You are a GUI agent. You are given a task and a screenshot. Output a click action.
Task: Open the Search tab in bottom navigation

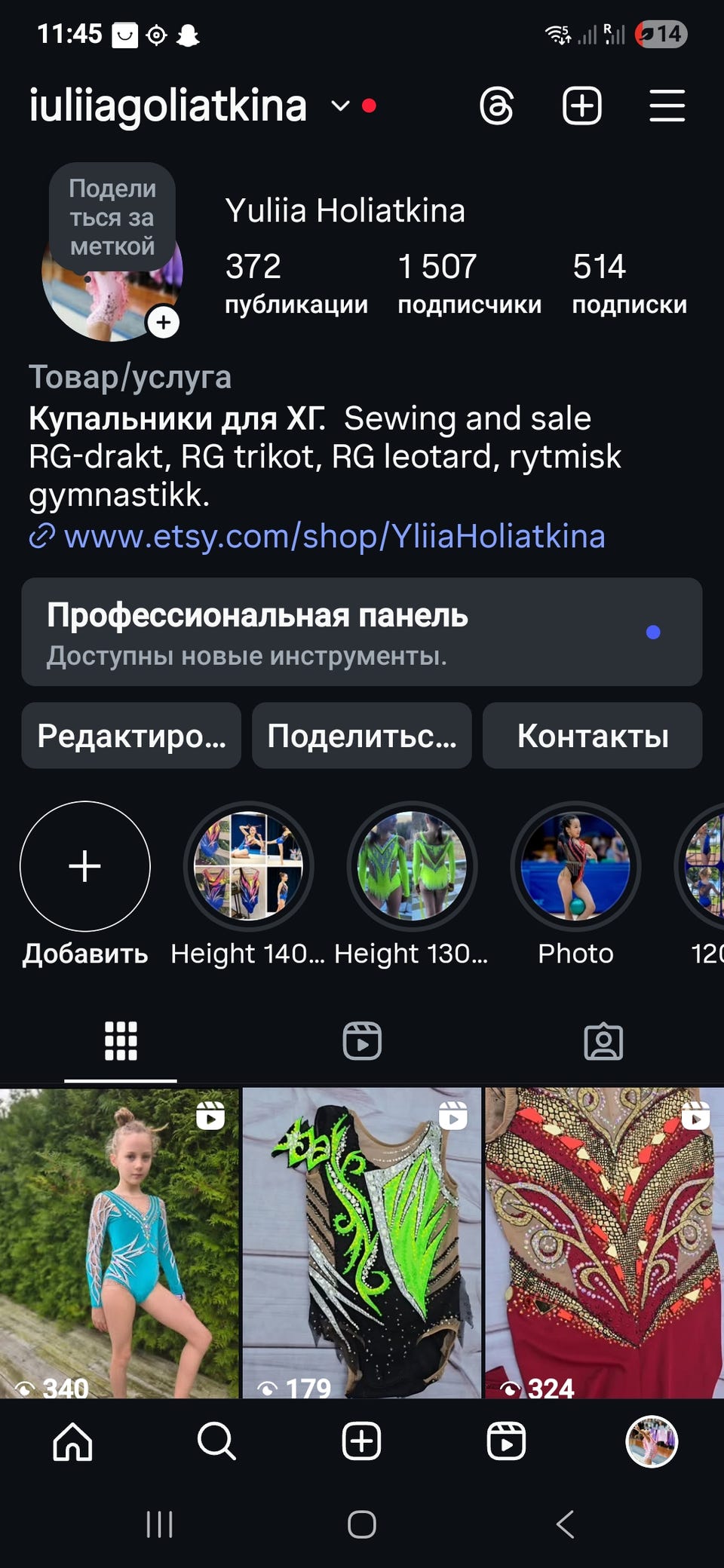tap(216, 1441)
